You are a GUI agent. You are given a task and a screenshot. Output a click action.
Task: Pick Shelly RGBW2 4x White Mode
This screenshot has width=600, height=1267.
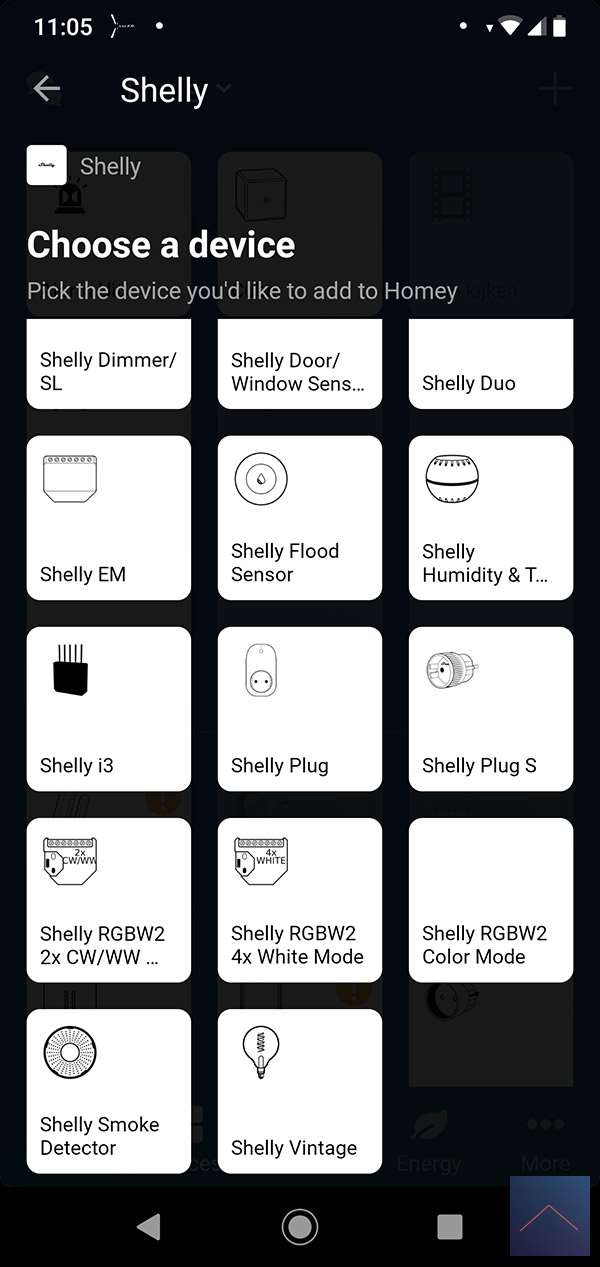point(299,899)
